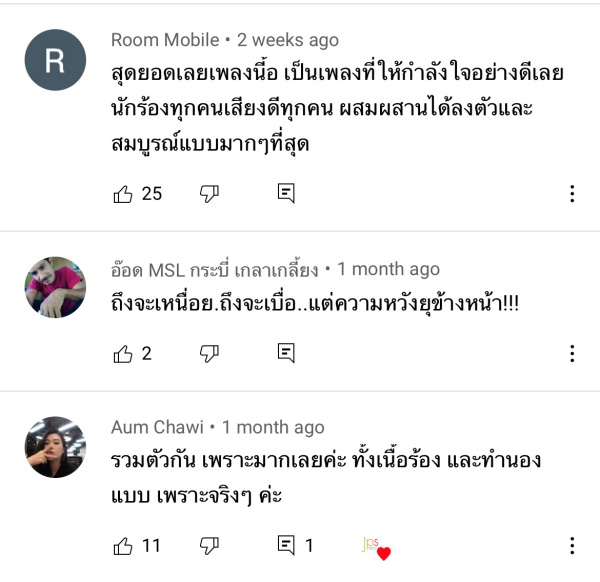The height and width of the screenshot is (582, 600).
Task: View อ๊อด MSL กระบี่ profile picture
Action: pos(55,287)
